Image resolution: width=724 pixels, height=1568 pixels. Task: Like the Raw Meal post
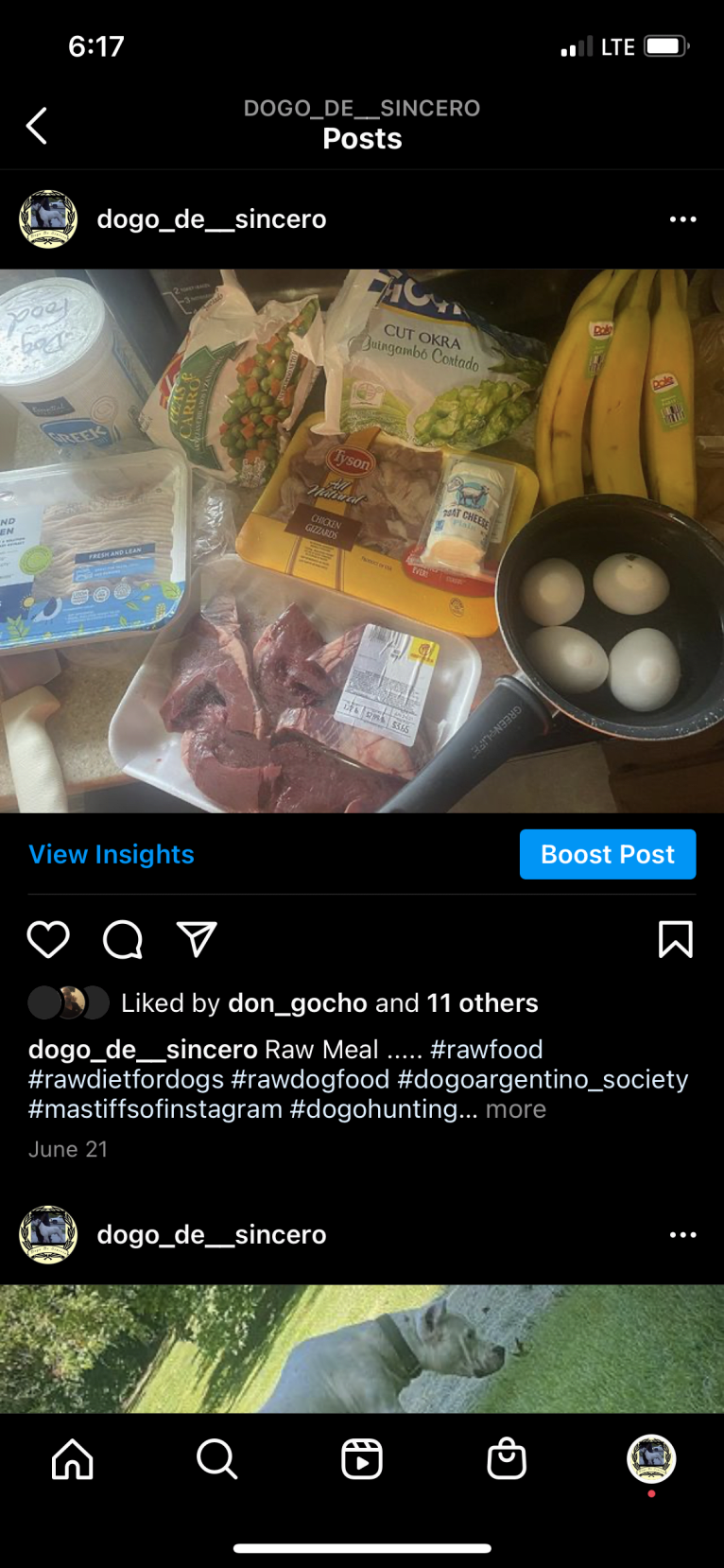point(48,939)
